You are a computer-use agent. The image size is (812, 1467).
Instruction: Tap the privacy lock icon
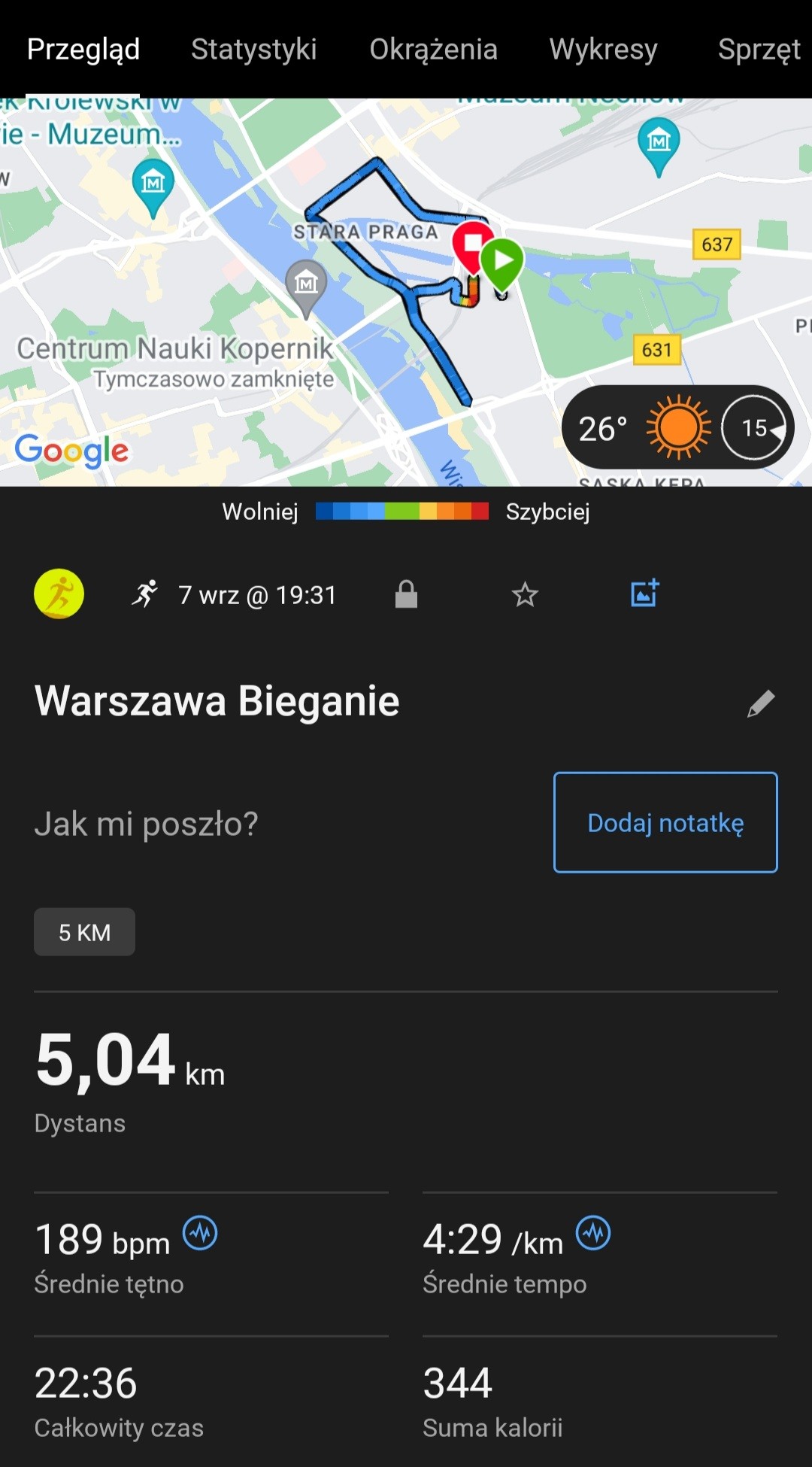pyautogui.click(x=406, y=594)
